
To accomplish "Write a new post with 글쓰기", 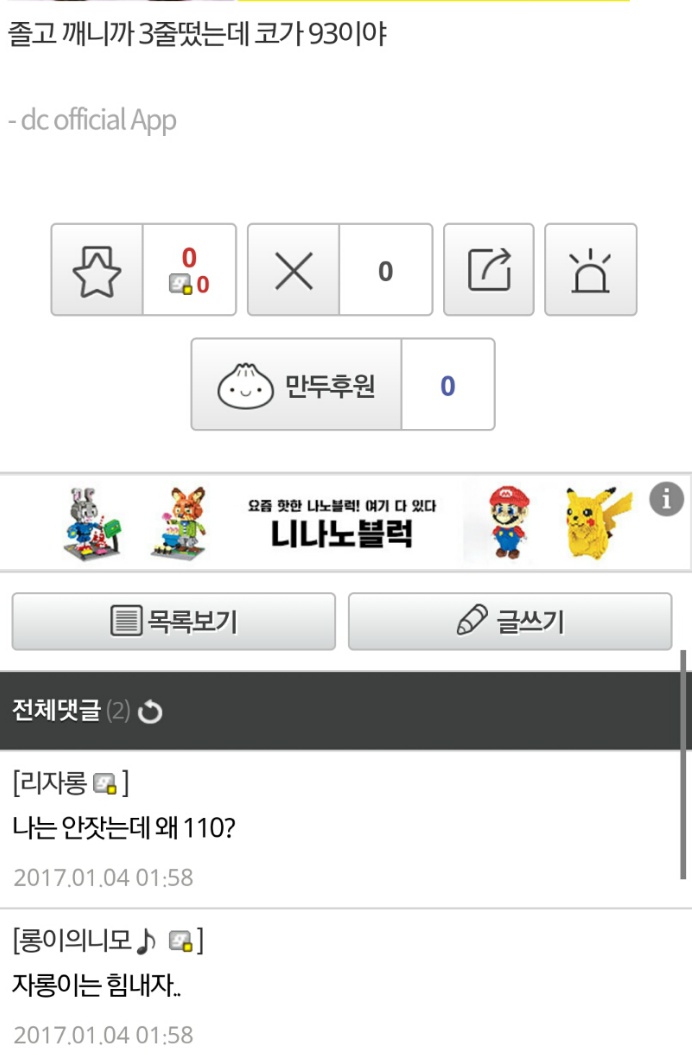I will click(x=510, y=621).
